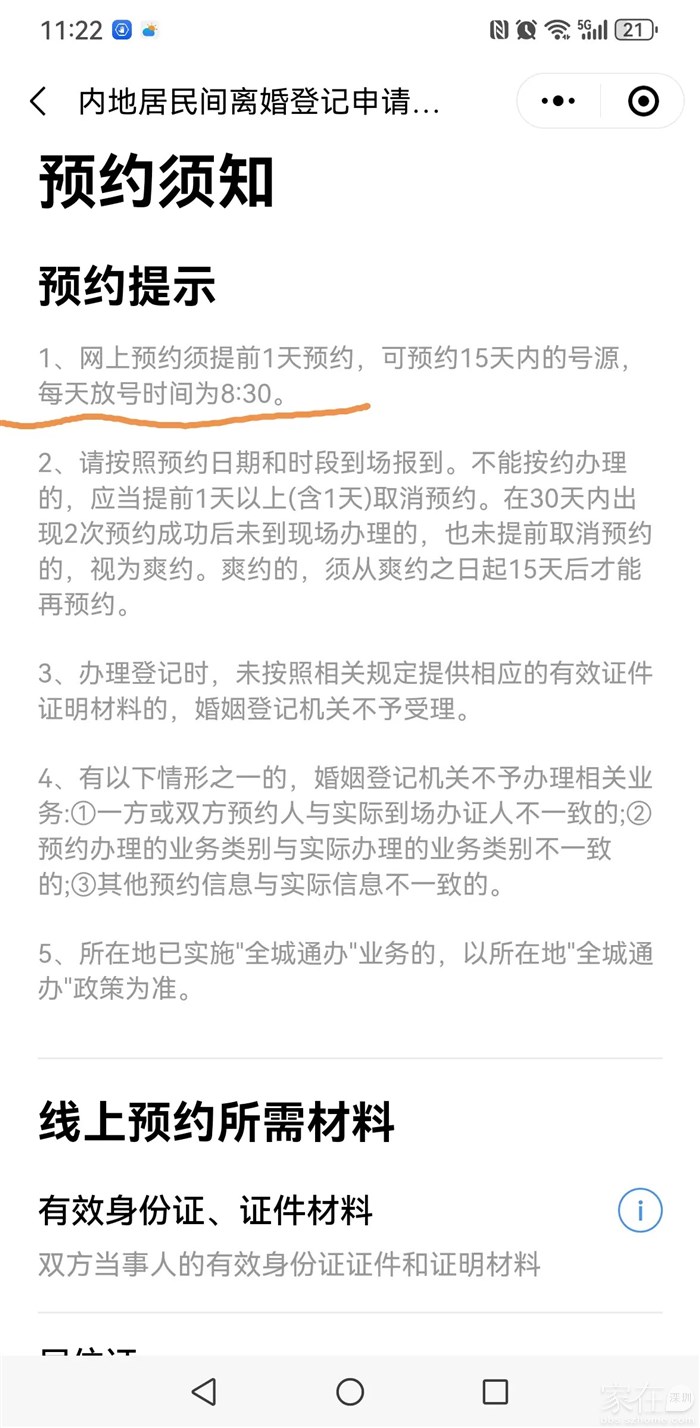Go to the phone home screen

350,1391
